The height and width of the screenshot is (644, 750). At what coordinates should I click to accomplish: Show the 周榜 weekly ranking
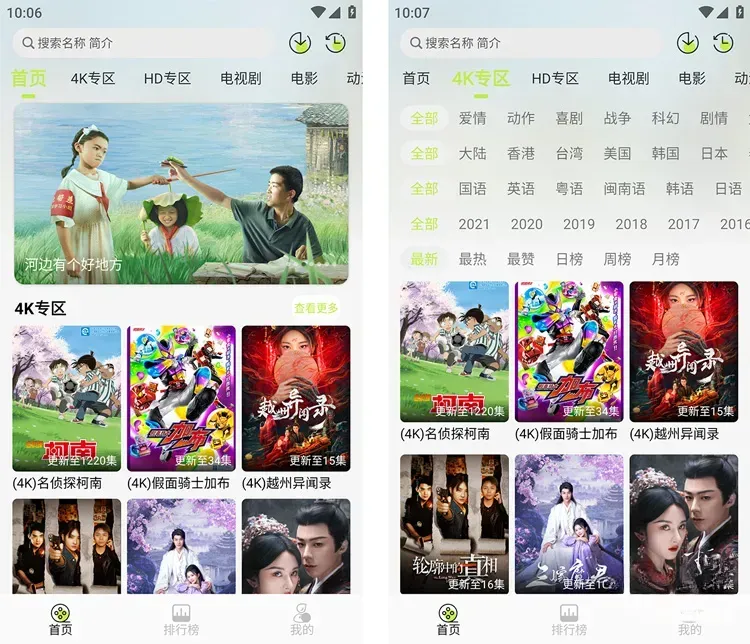[617, 259]
